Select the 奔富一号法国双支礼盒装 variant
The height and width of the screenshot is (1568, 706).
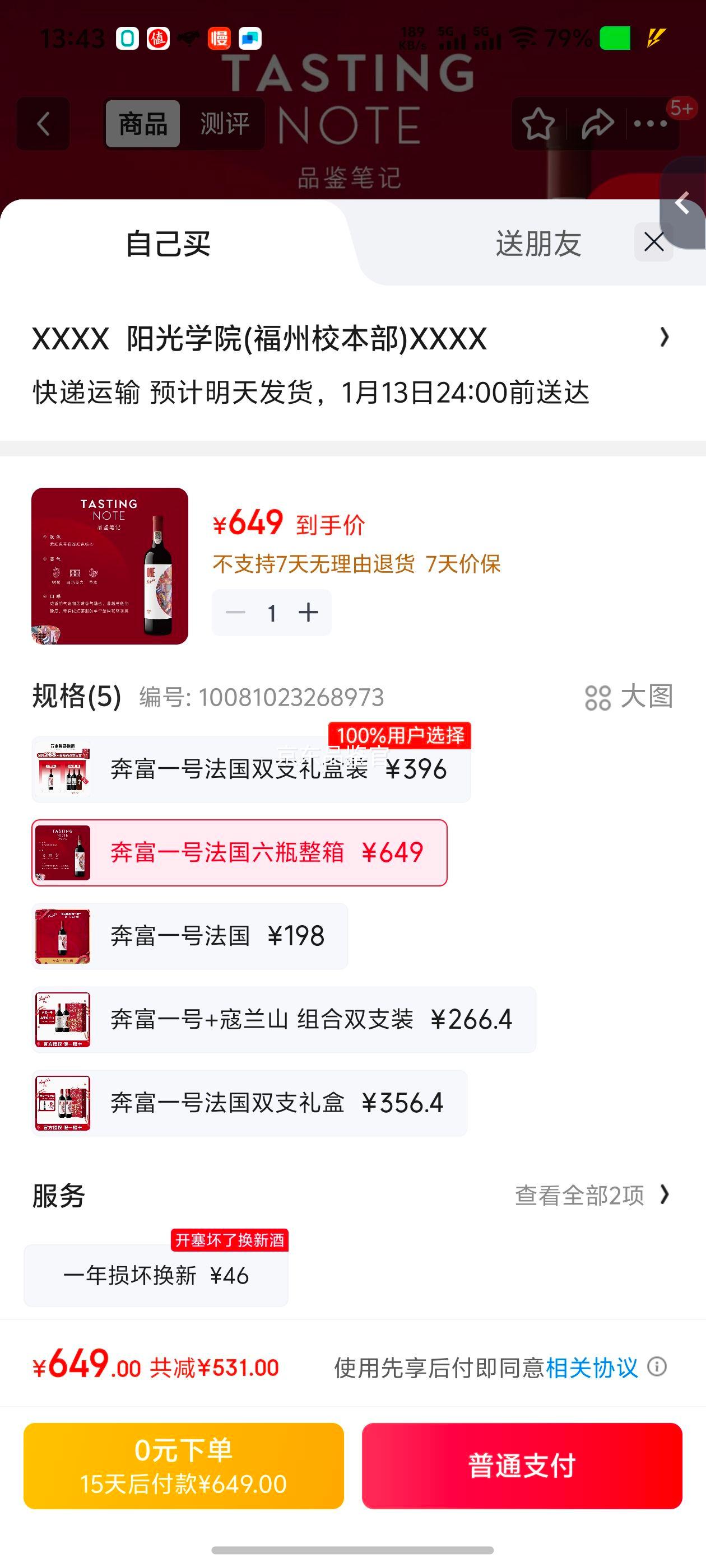point(250,769)
